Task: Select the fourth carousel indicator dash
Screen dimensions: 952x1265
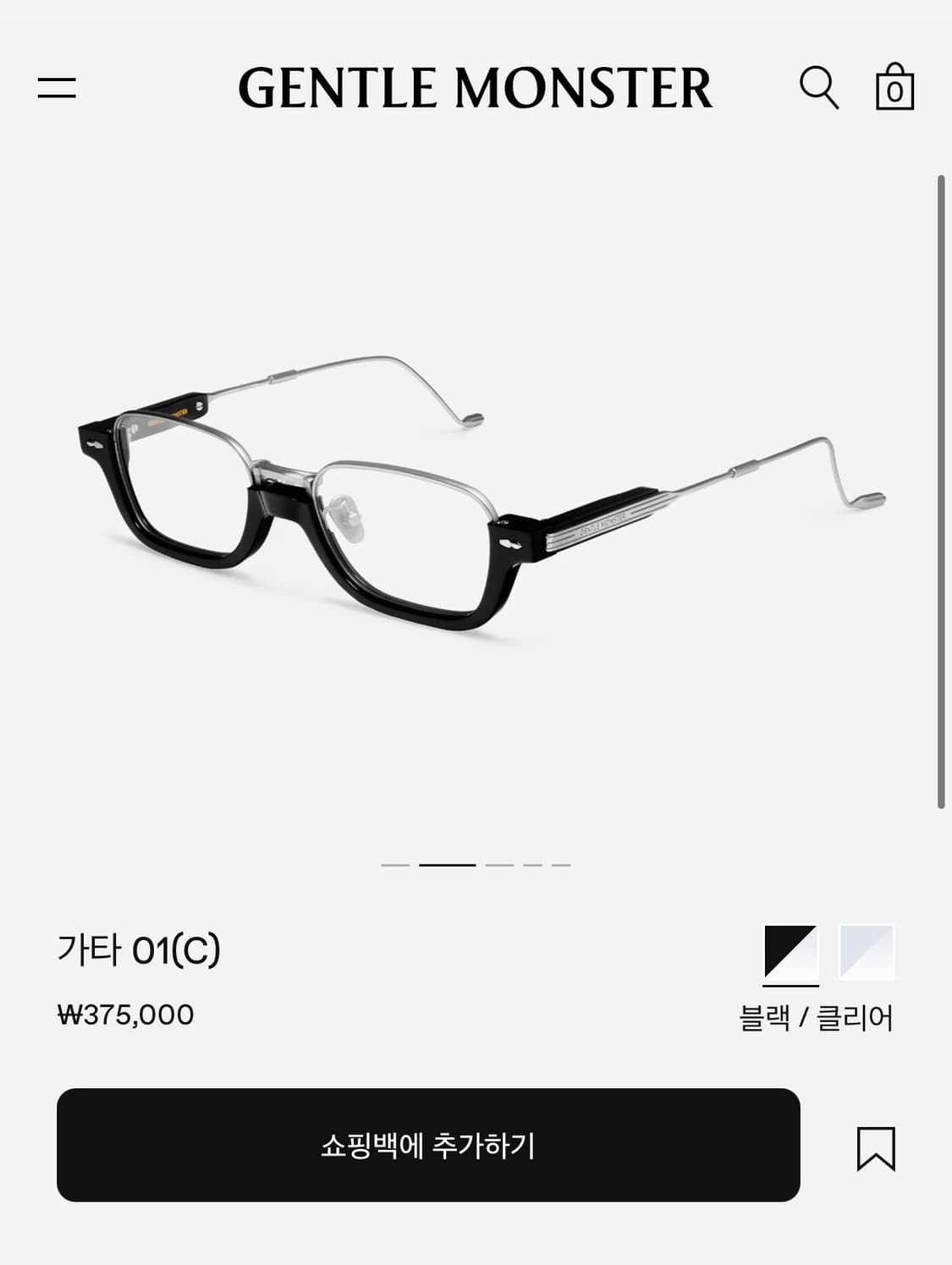Action: click(x=532, y=865)
